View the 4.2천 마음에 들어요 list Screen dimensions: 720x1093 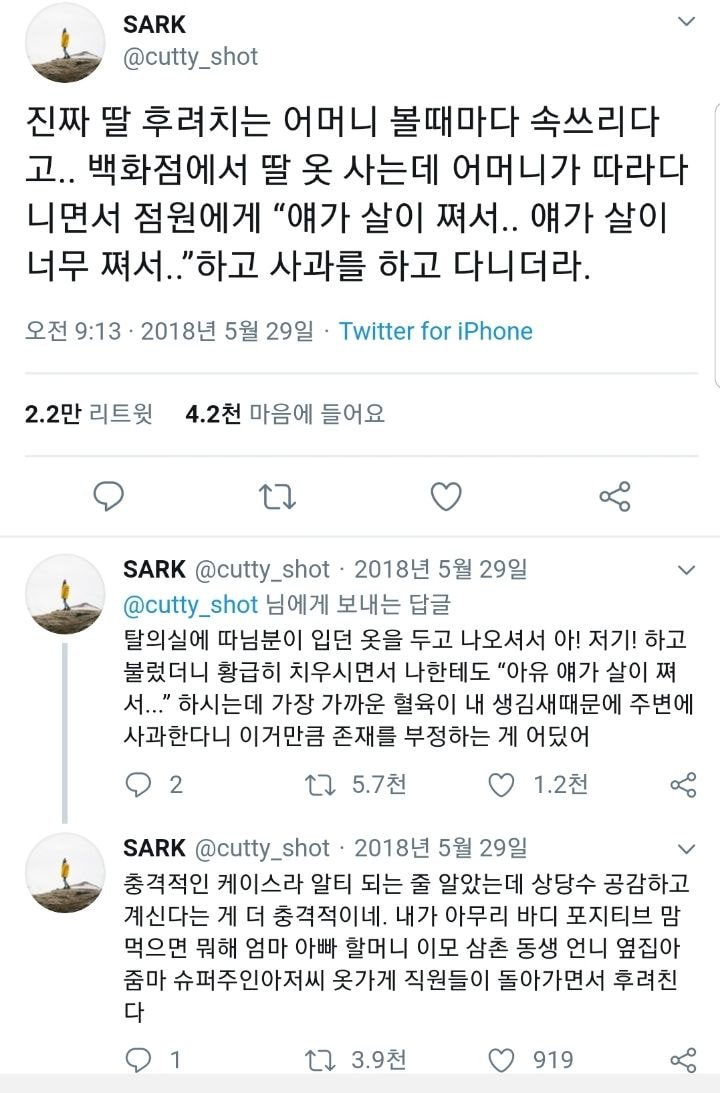[x=285, y=414]
